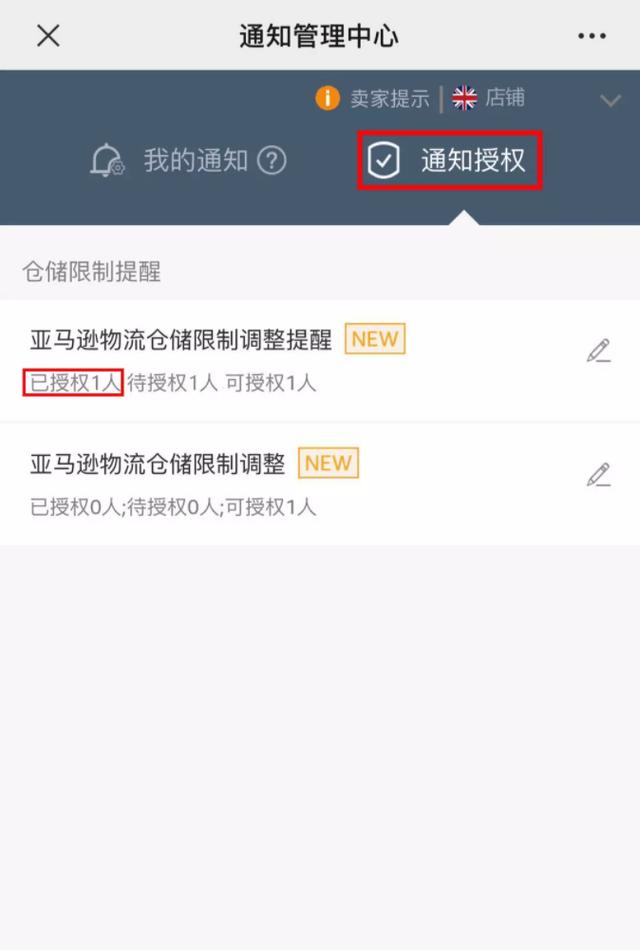The width and height of the screenshot is (640, 950).
Task: Edit authorization for 亚马逊物流仓储限制调整提醒
Action: click(x=598, y=351)
